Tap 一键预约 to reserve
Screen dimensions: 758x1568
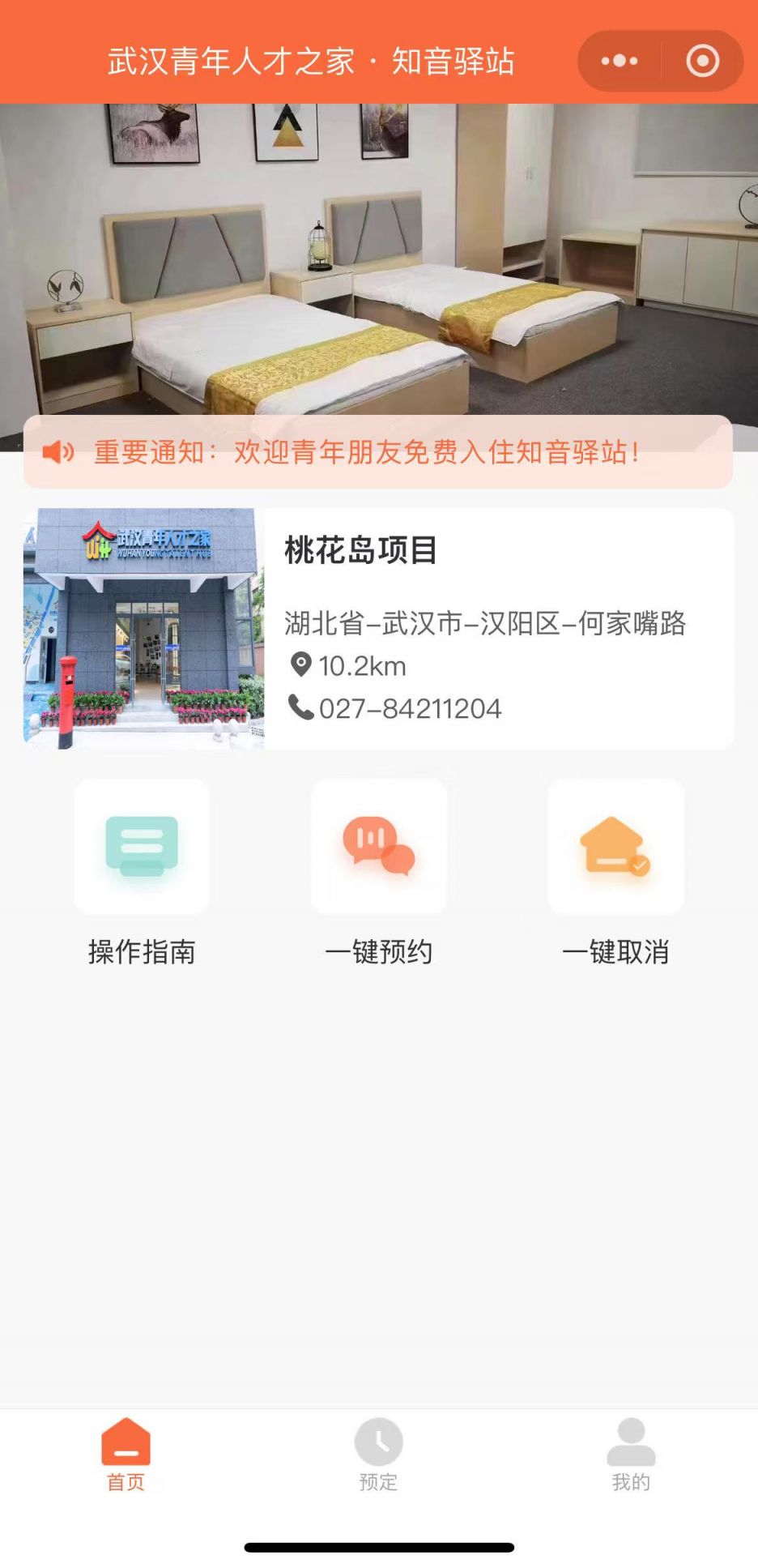point(378,848)
